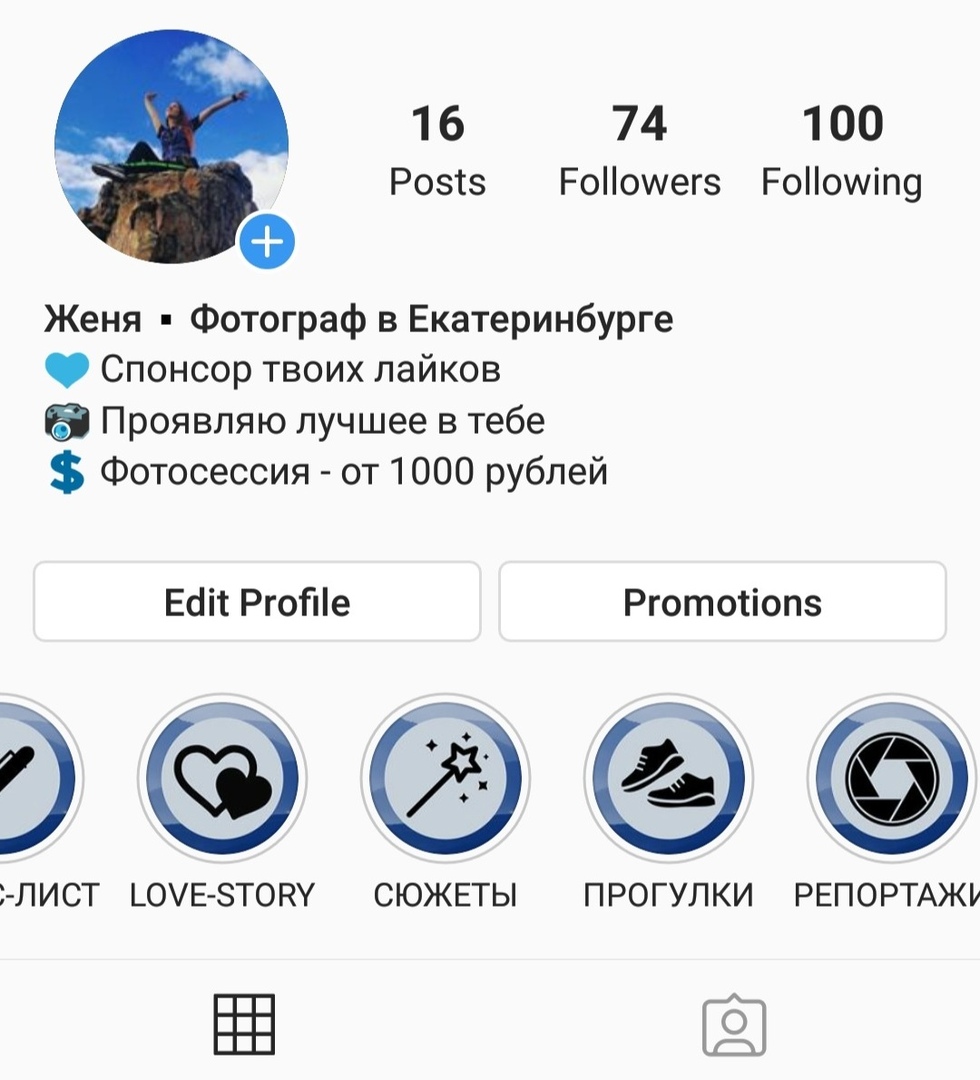Add a story via the profile photo plus

pos(267,243)
